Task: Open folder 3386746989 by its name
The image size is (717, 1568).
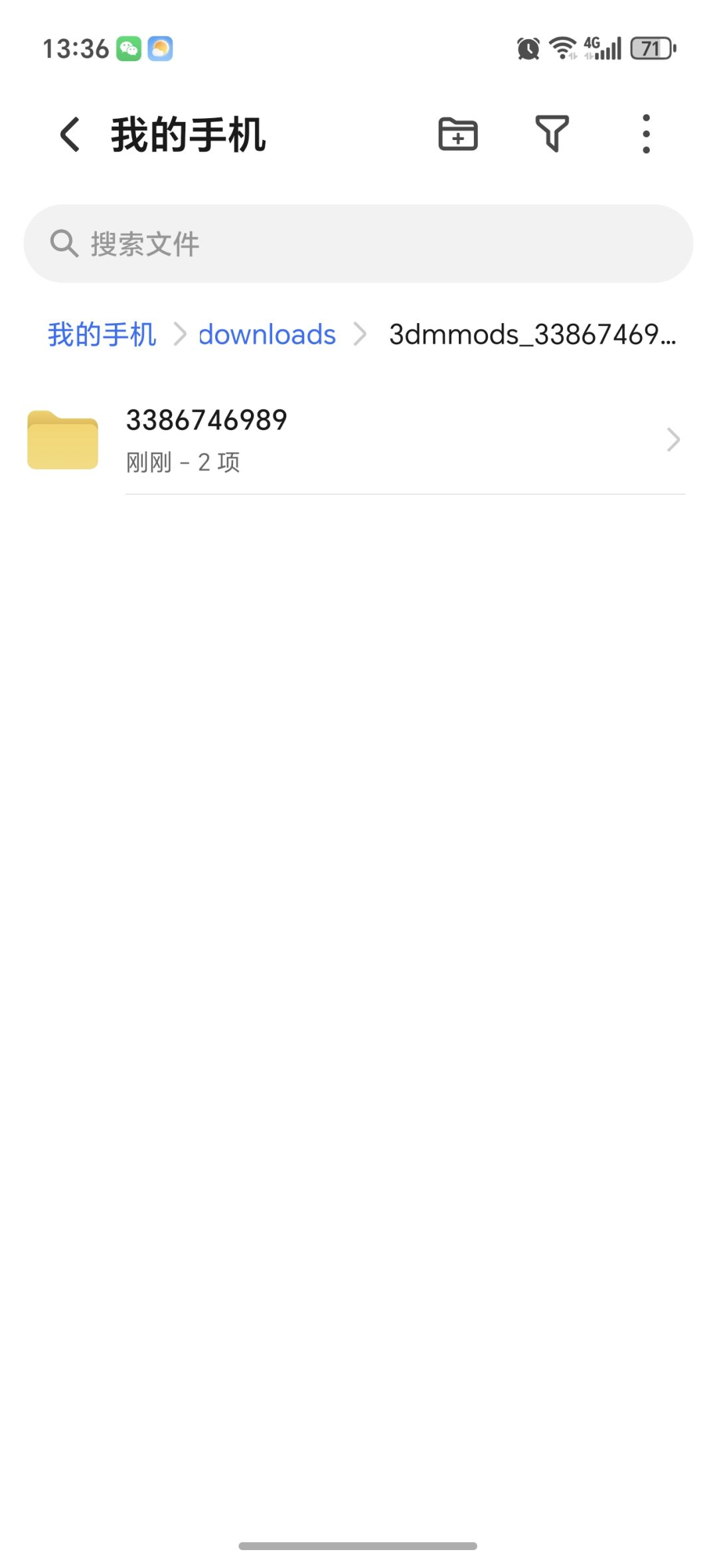Action: pos(206,419)
